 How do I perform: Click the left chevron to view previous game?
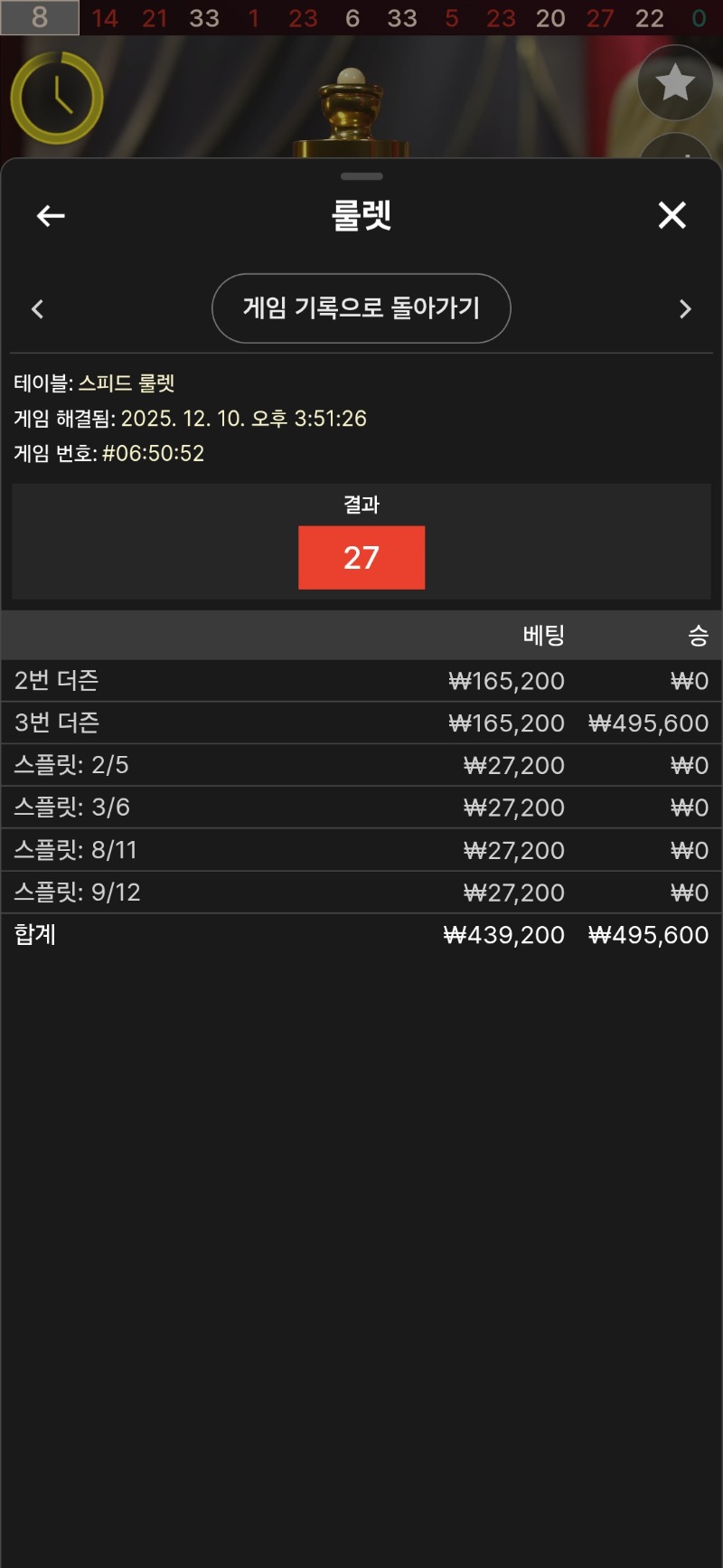tap(38, 308)
